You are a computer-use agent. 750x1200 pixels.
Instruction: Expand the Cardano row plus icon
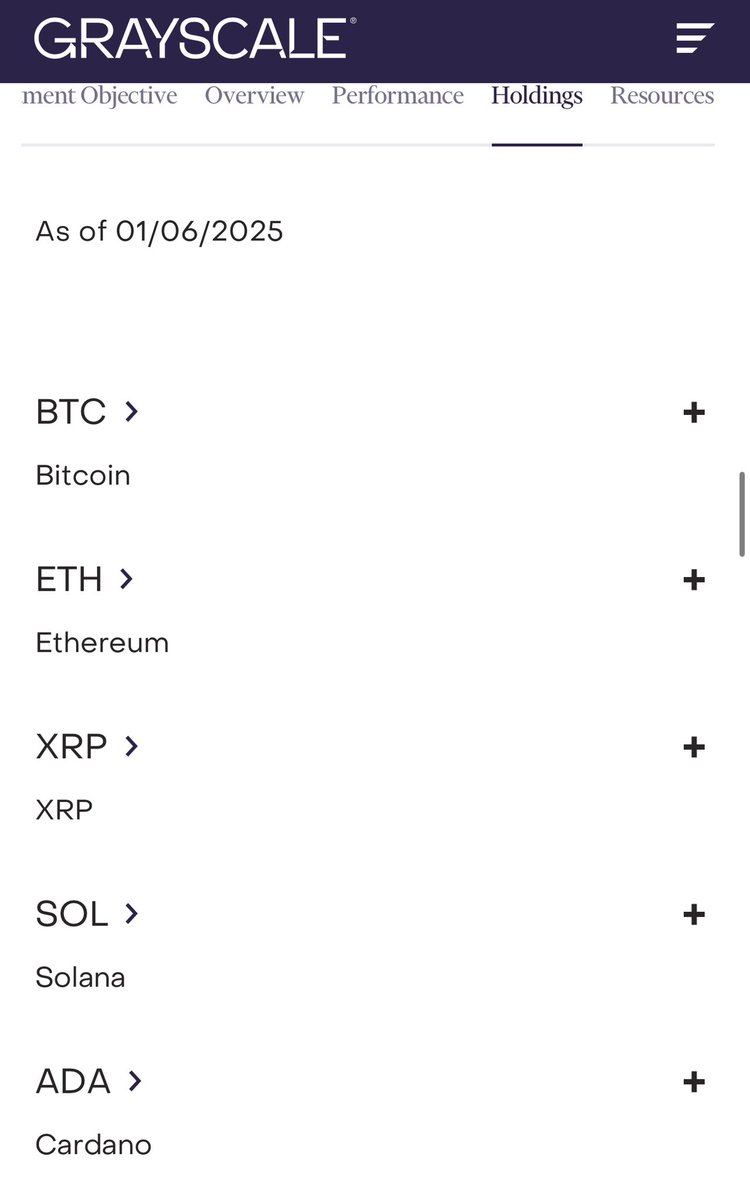[x=694, y=1081]
